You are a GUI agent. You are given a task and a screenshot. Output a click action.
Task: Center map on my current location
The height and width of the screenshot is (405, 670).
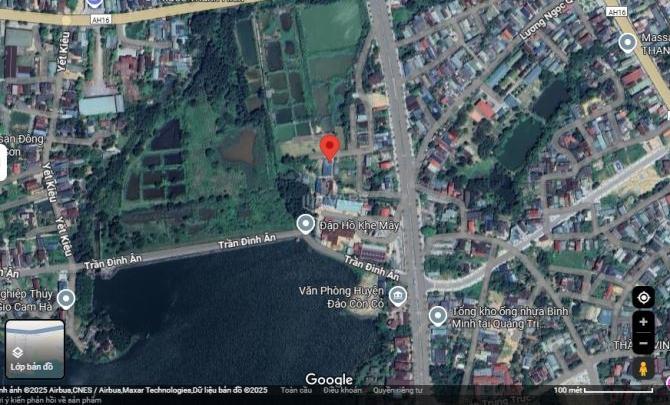[x=643, y=298]
